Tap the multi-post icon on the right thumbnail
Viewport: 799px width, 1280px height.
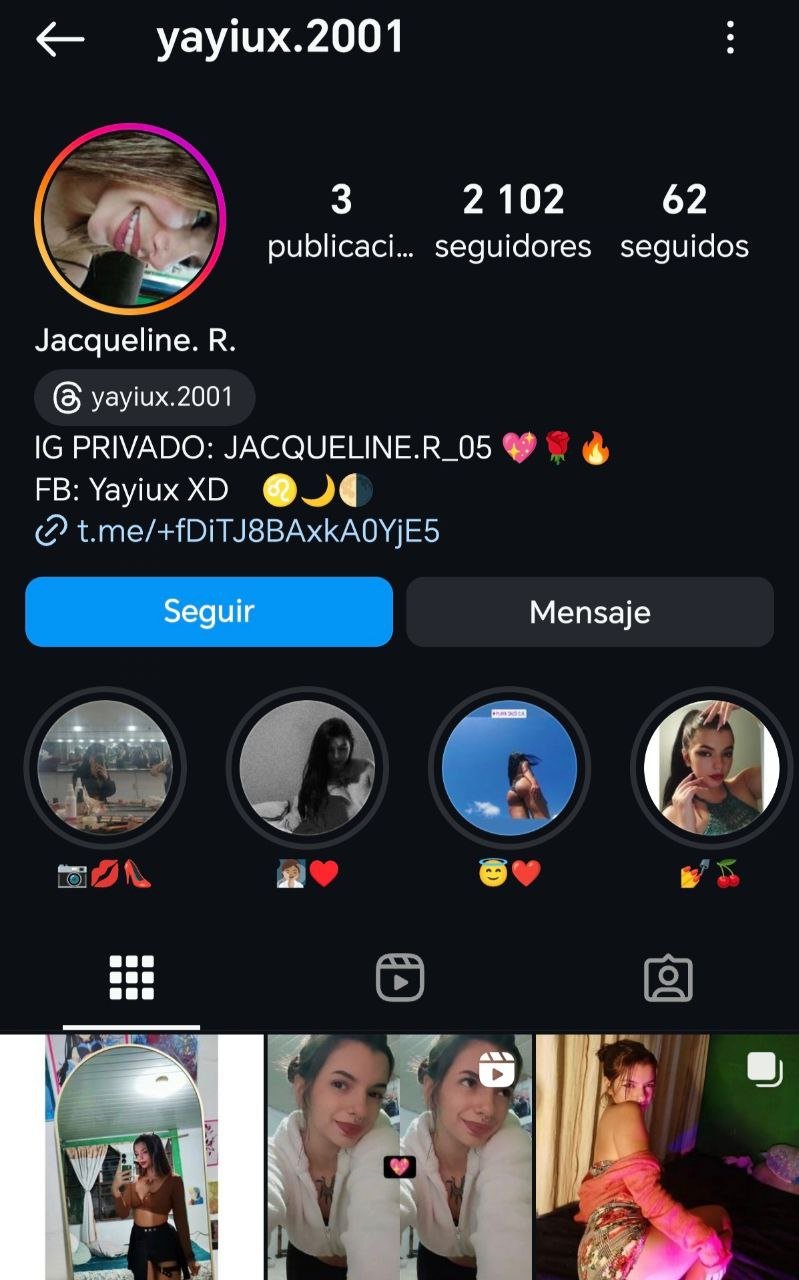(765, 1068)
